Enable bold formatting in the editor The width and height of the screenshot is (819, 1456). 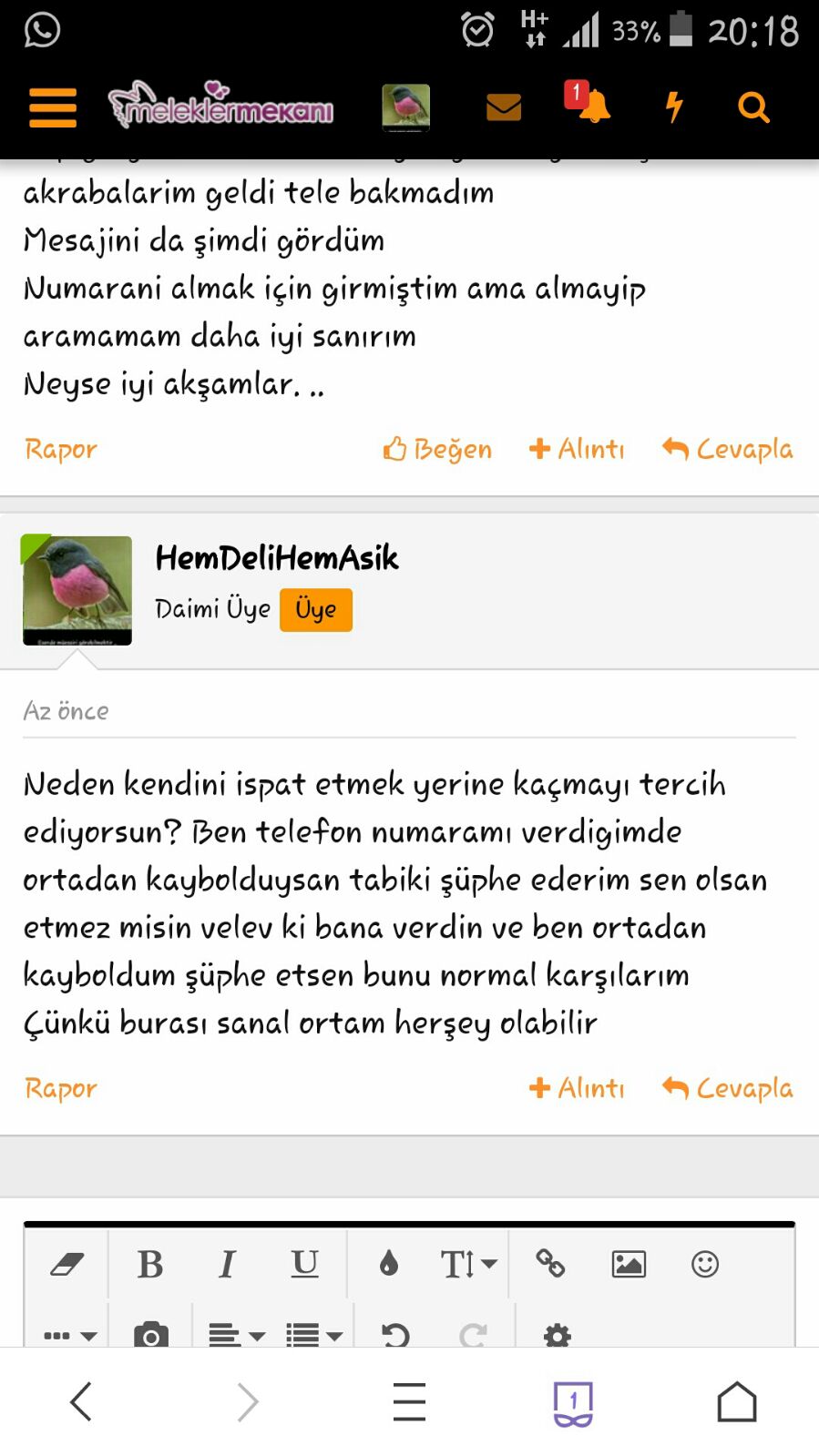(150, 1264)
